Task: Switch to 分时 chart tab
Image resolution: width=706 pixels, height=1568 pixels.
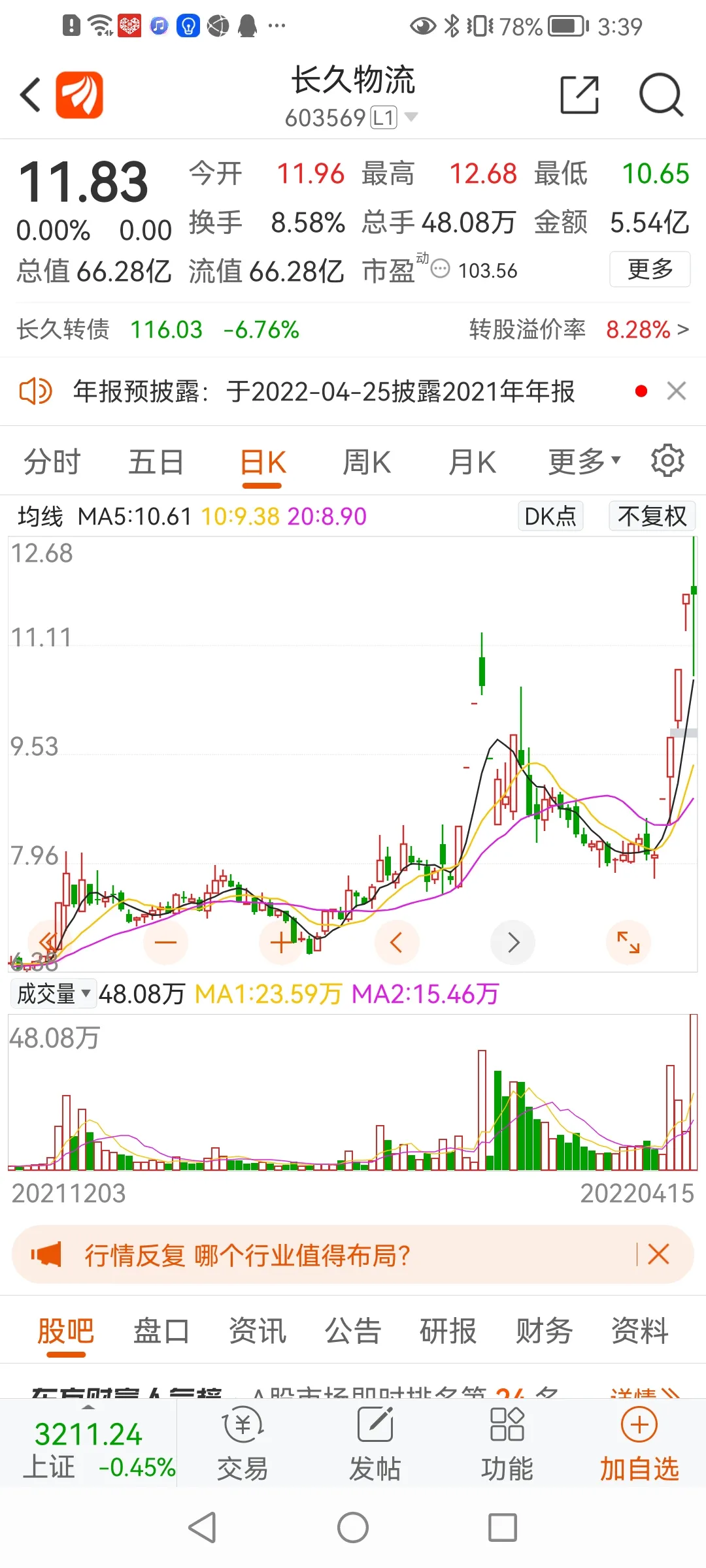Action: point(52,462)
